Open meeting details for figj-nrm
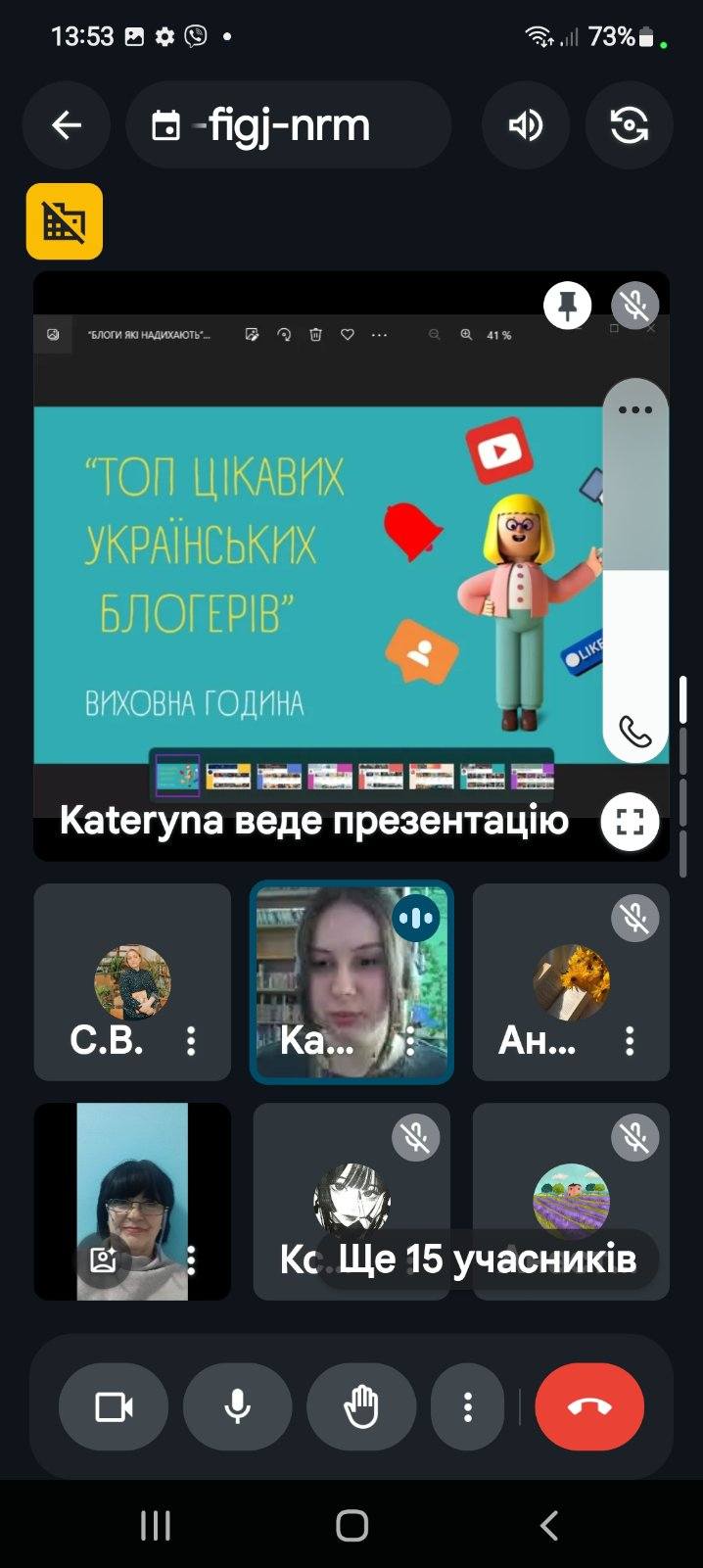 [288, 125]
